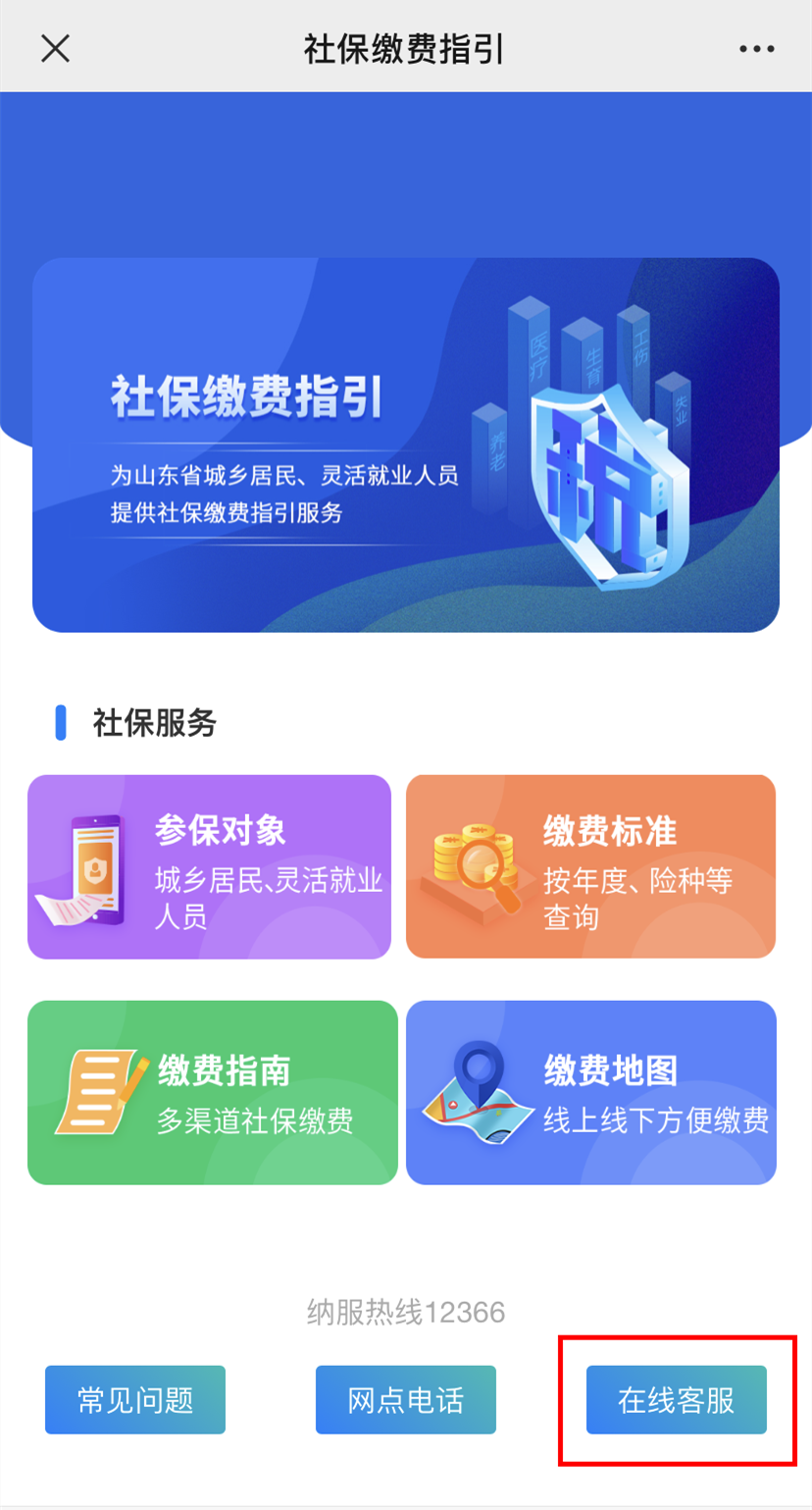
Task: Open the 缴费指南 card
Action: [x=213, y=1093]
